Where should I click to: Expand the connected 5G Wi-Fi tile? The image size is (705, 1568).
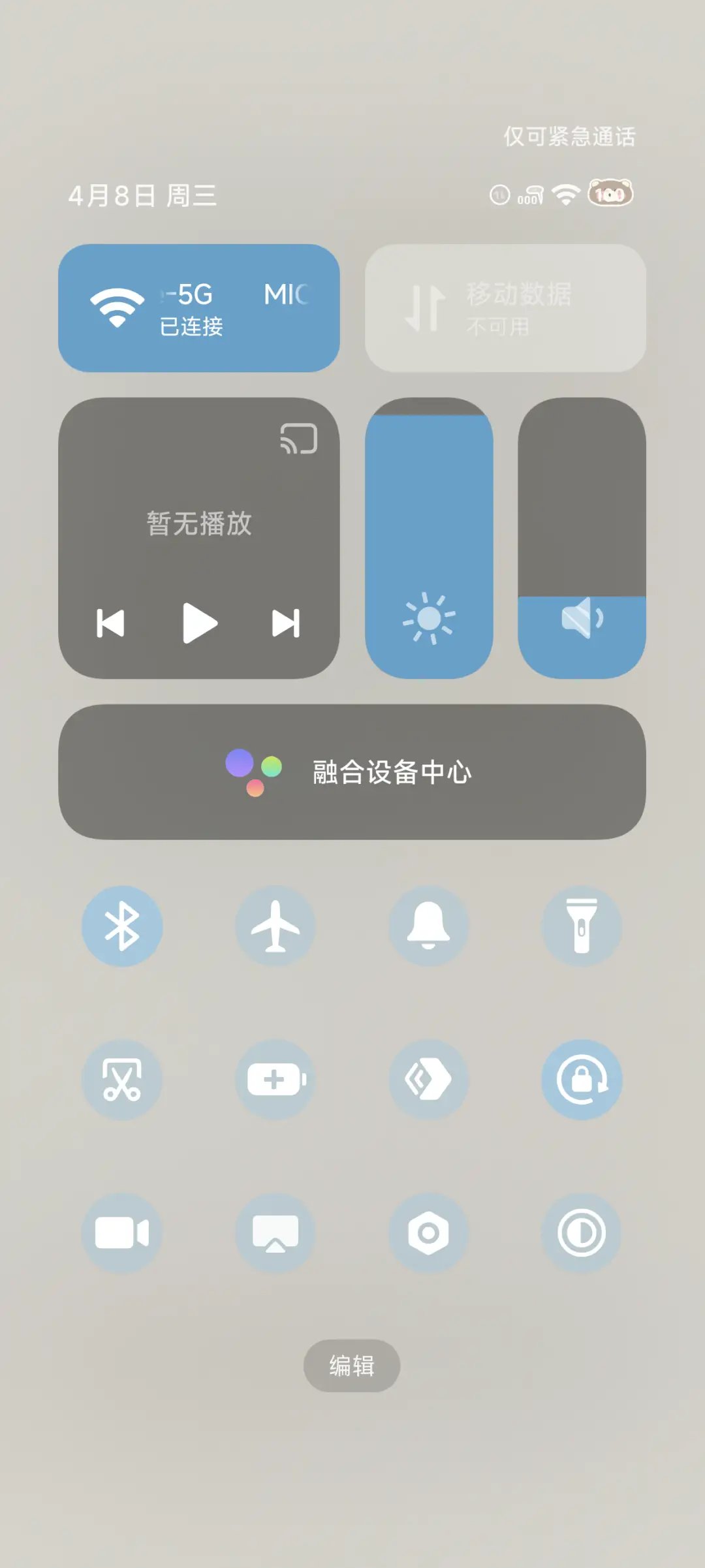[199, 306]
